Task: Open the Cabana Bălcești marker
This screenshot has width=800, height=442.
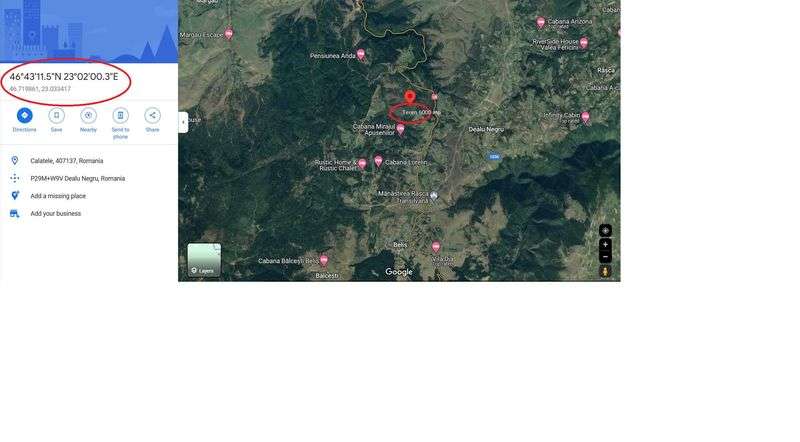Action: tap(324, 260)
